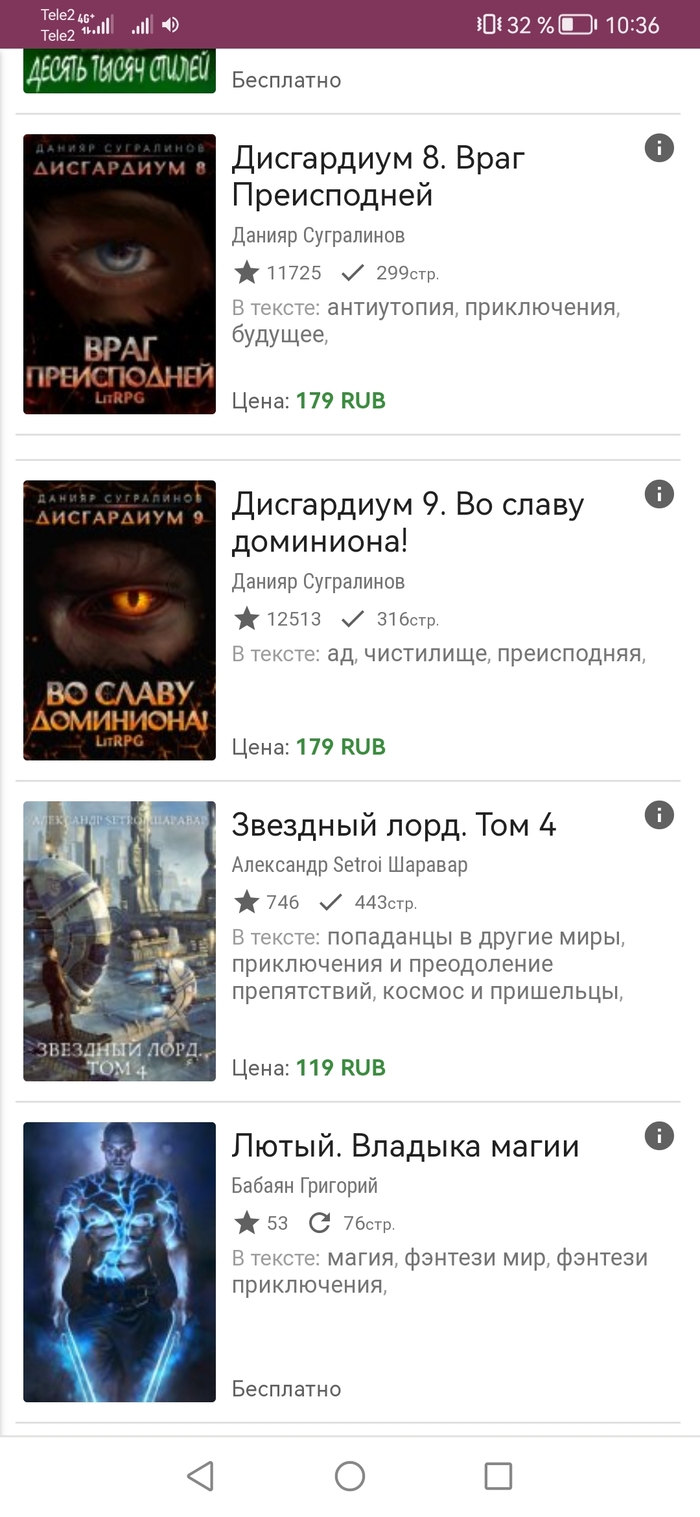
Task: Tap info icon for Звездный лорд. Том 4
Action: (659, 815)
